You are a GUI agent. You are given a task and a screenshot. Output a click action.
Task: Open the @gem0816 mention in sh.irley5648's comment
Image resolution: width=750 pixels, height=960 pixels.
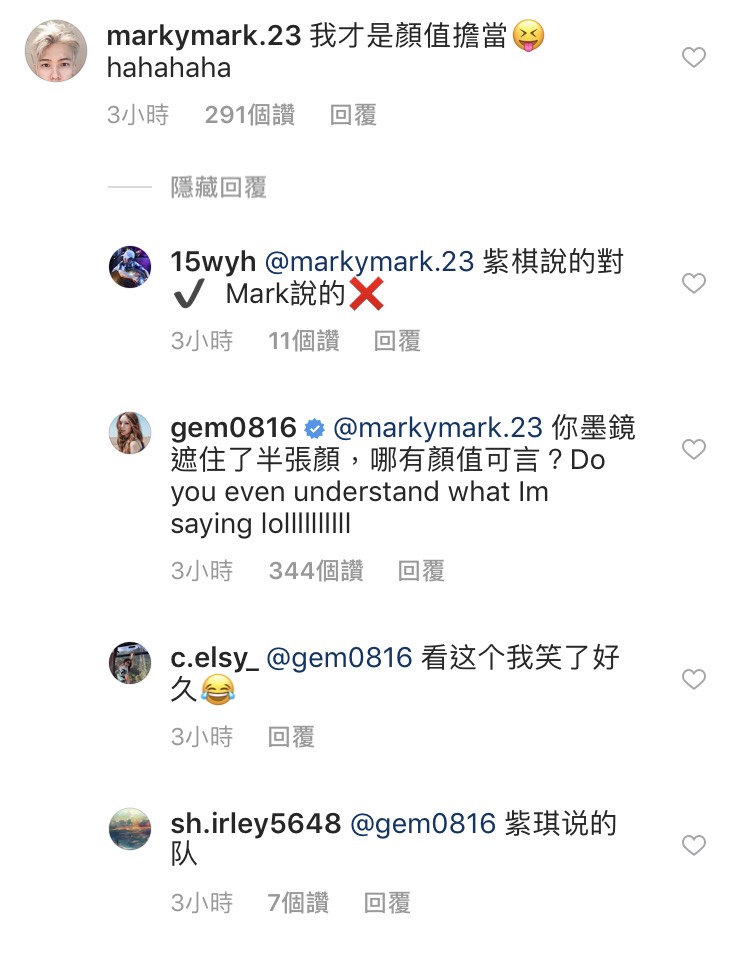pos(423,824)
